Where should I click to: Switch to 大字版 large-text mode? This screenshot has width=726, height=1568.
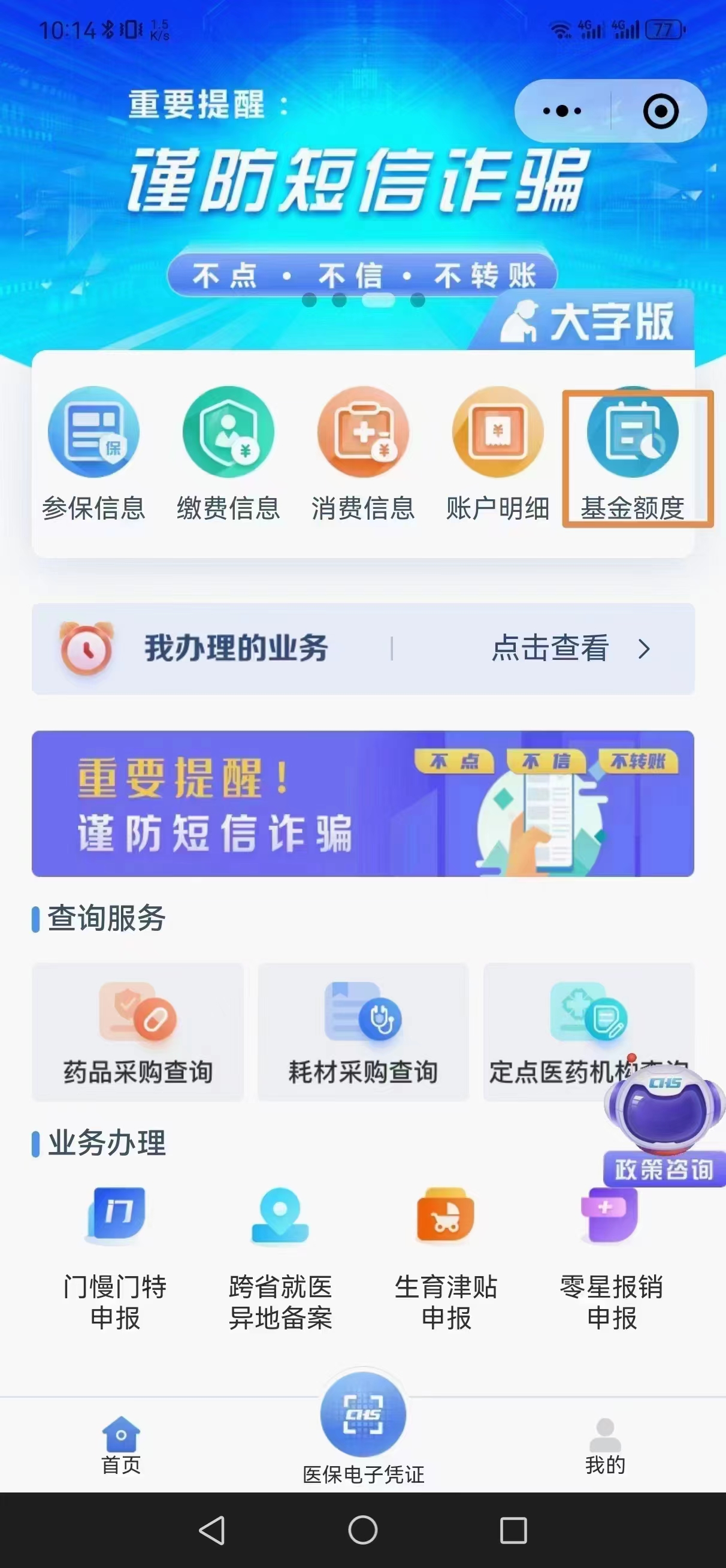point(588,321)
